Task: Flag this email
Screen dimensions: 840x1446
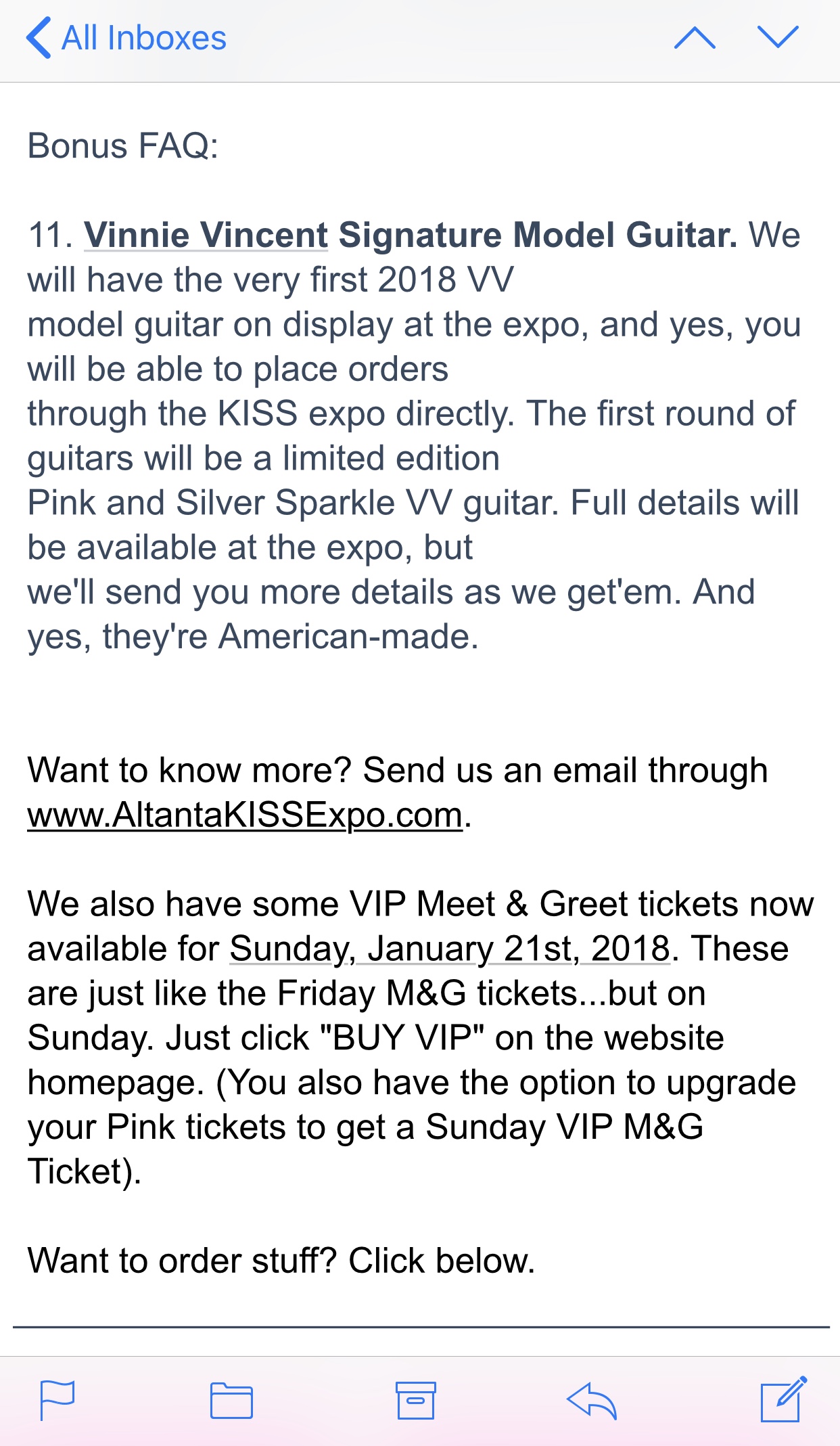Action: [x=57, y=1399]
